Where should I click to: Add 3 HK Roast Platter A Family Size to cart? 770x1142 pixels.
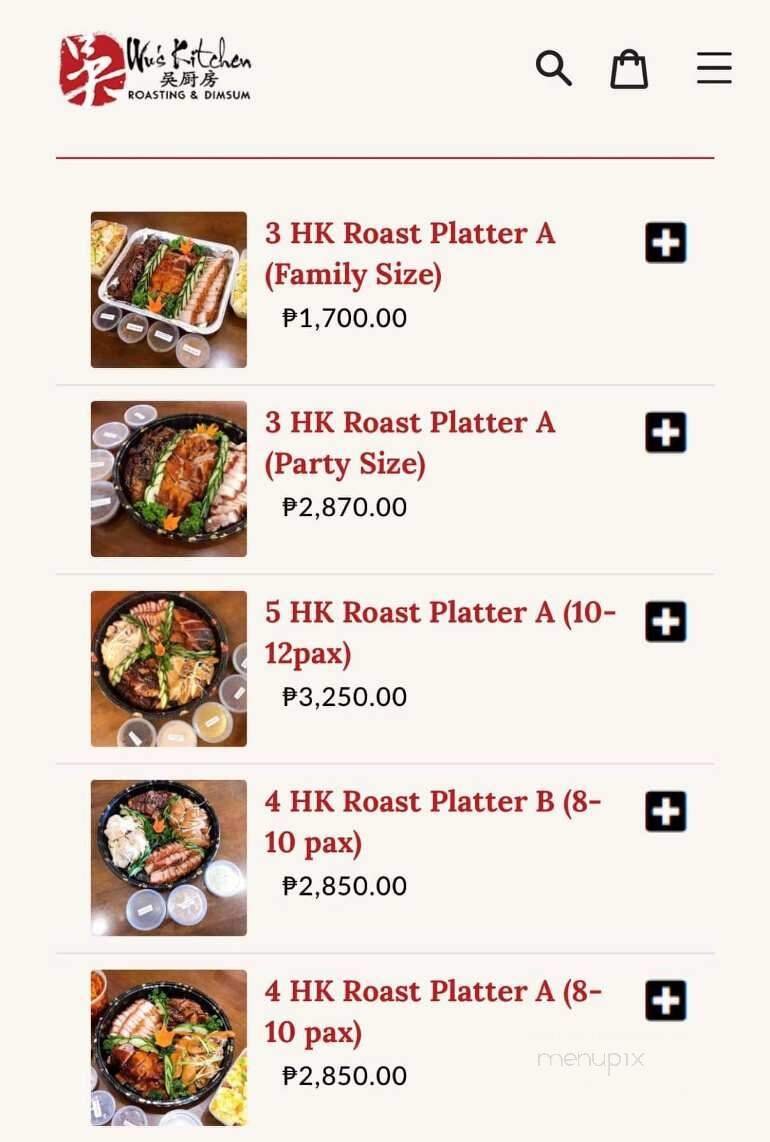665,243
